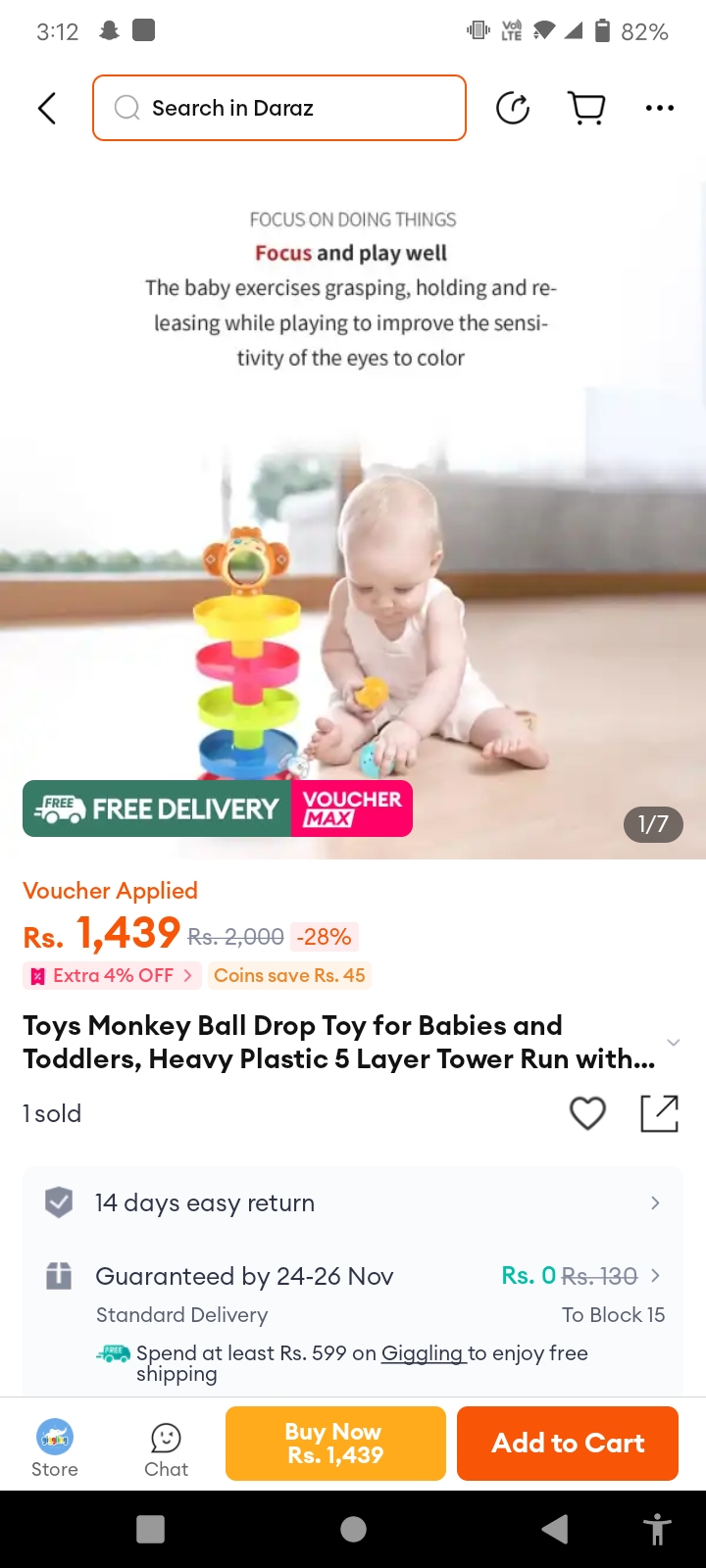This screenshot has height=1568, width=706.
Task: Open the shopping cart icon
Action: pos(587,108)
